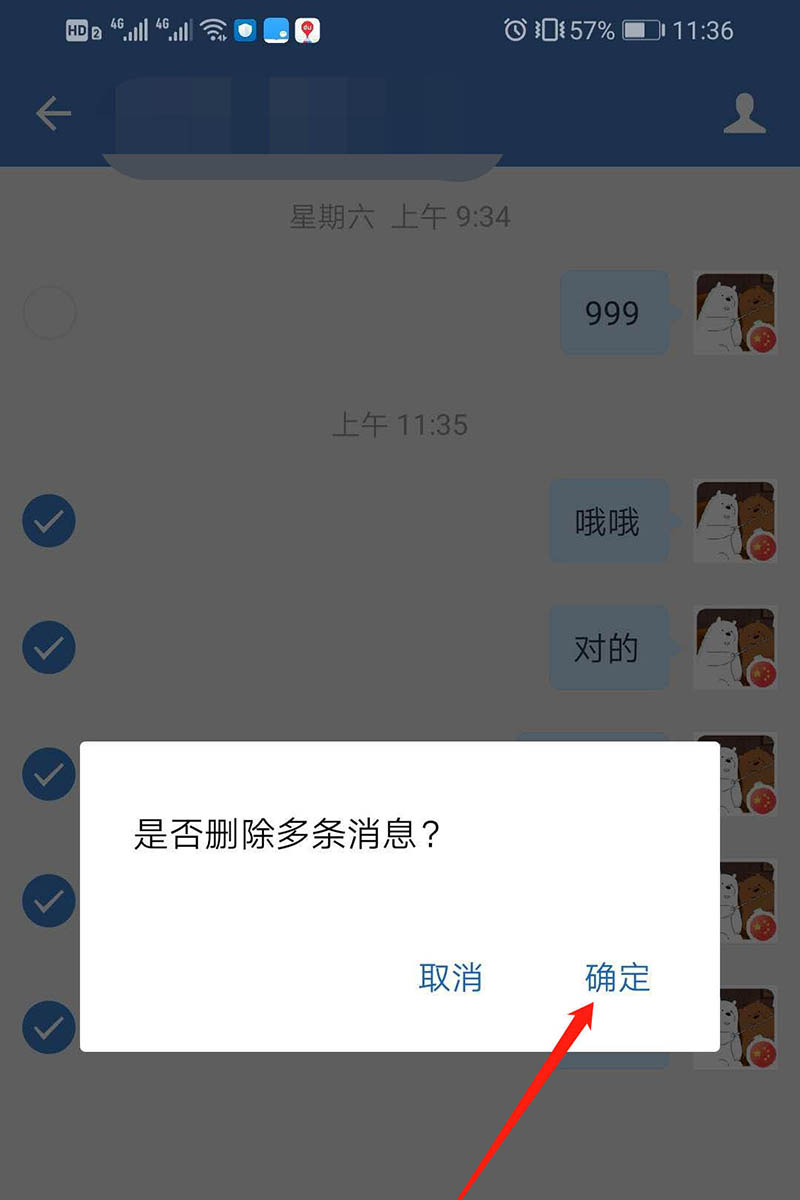Open the contact profile icon at top right

pyautogui.click(x=744, y=113)
